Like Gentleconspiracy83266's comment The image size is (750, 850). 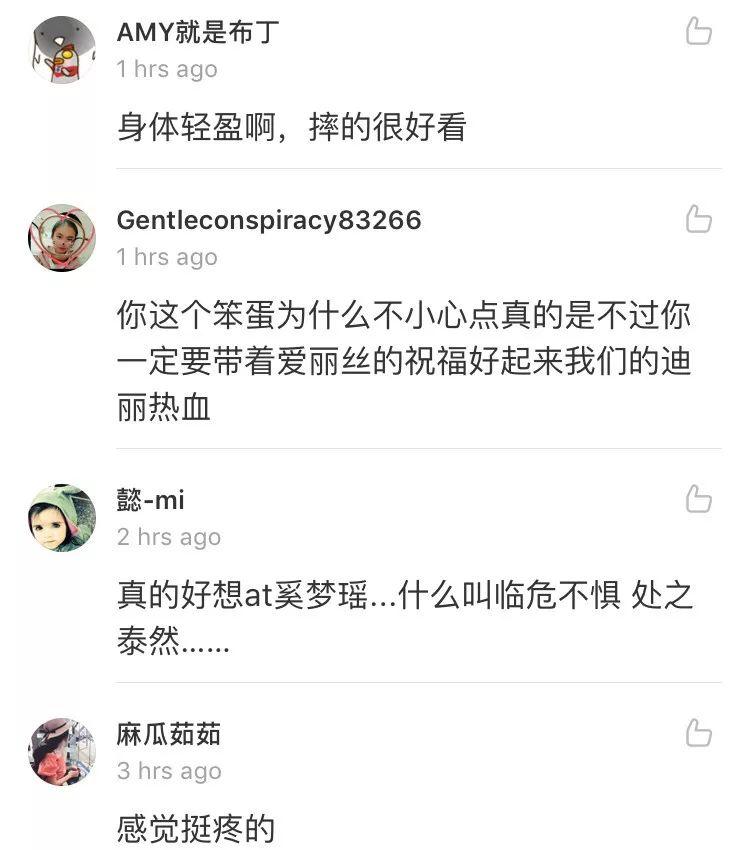(x=698, y=219)
